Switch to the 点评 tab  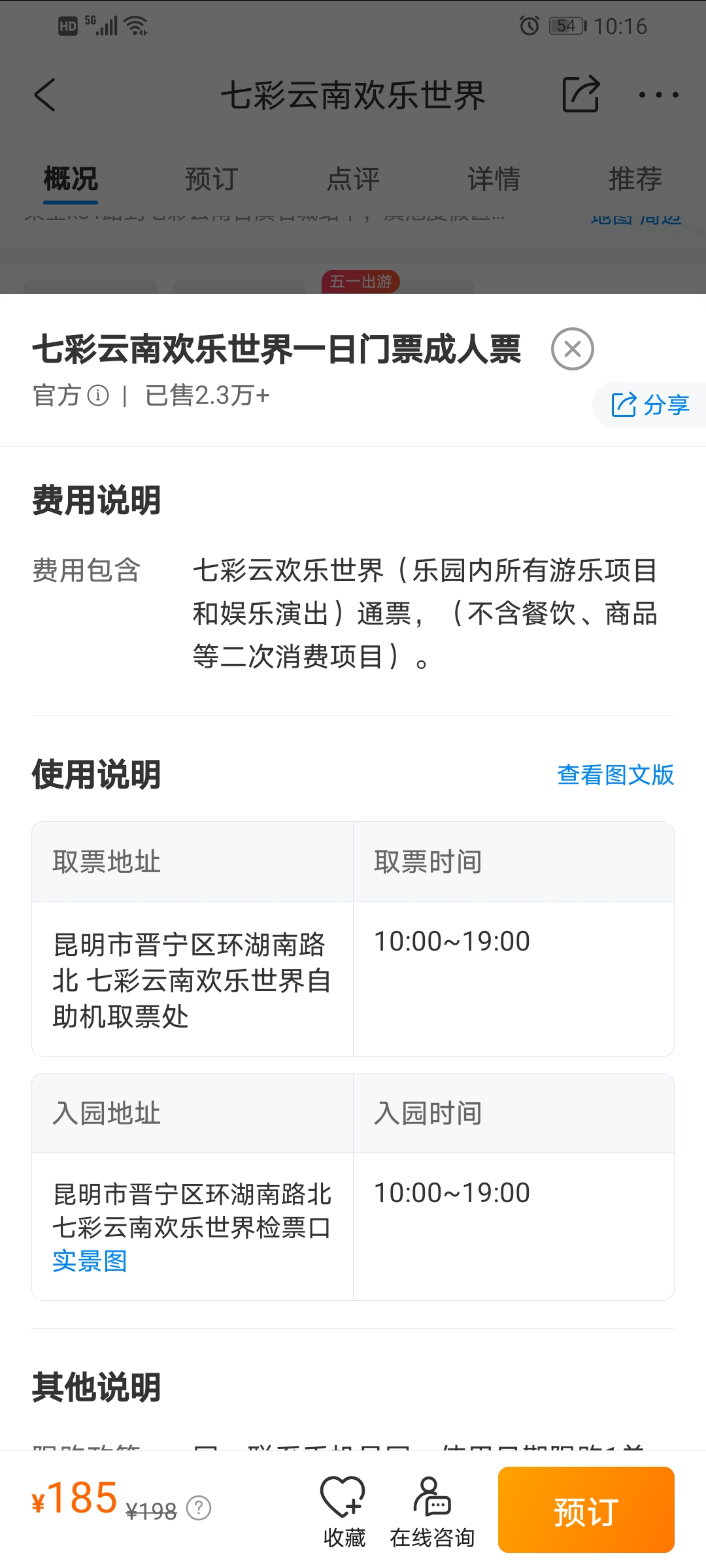tap(353, 179)
